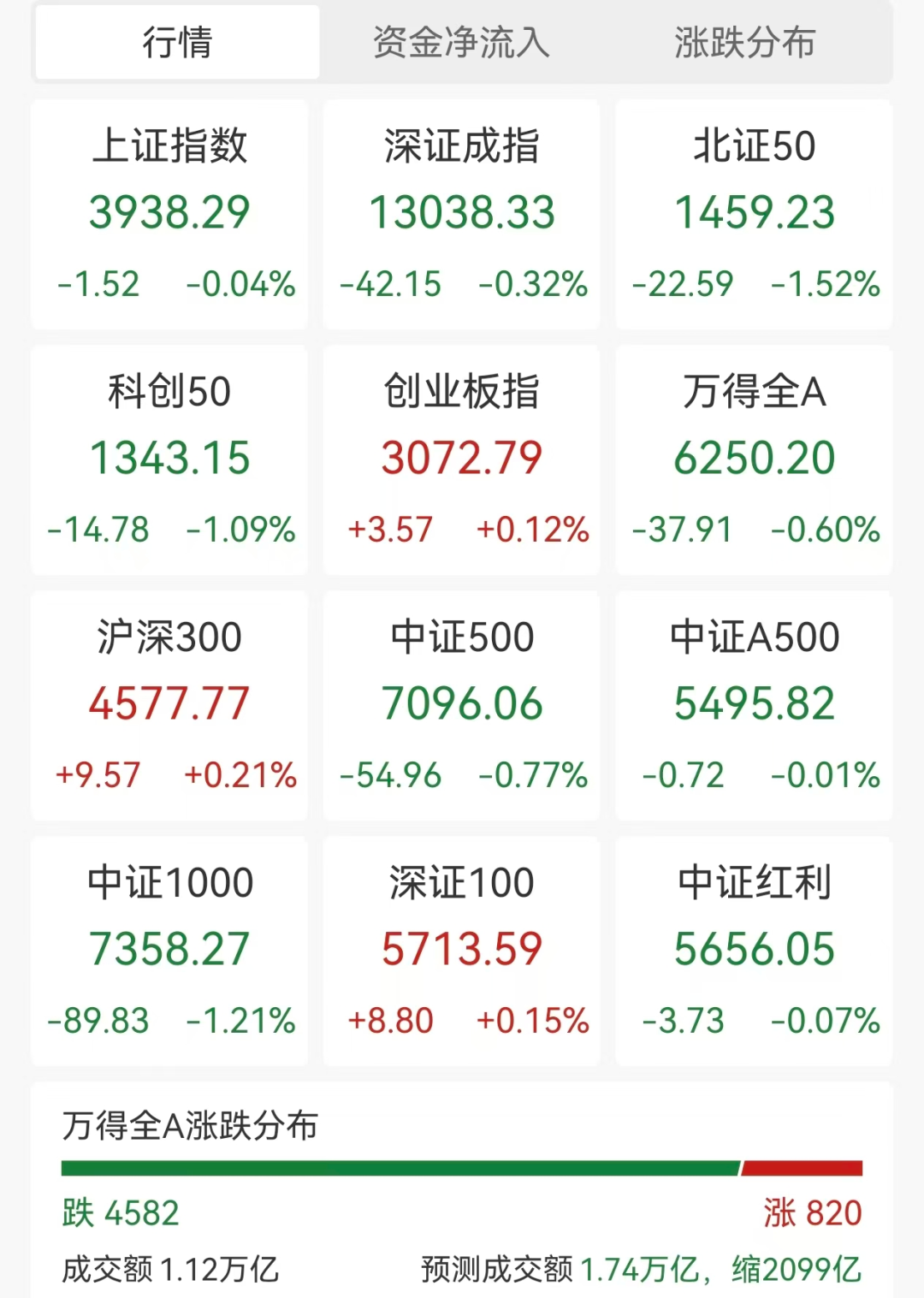
Task: Open the 涨跌分布 tab
Action: (744, 43)
